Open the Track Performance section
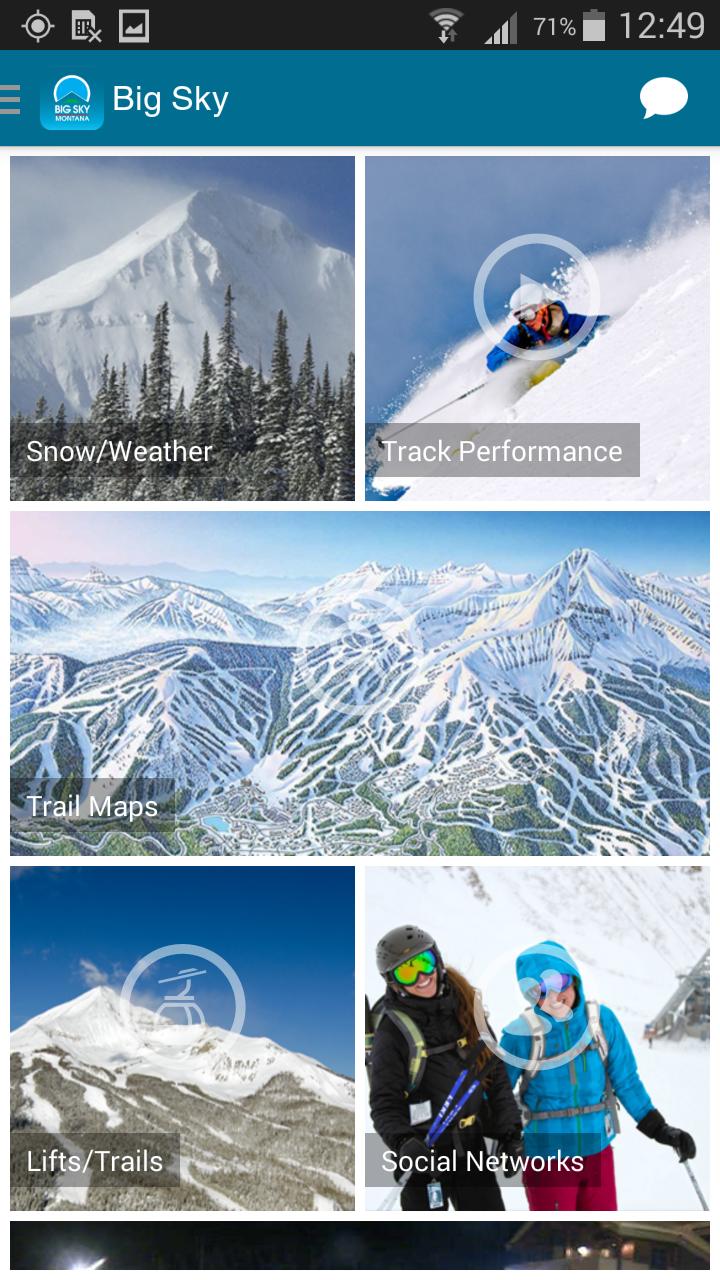The height and width of the screenshot is (1280, 720). click(x=537, y=400)
